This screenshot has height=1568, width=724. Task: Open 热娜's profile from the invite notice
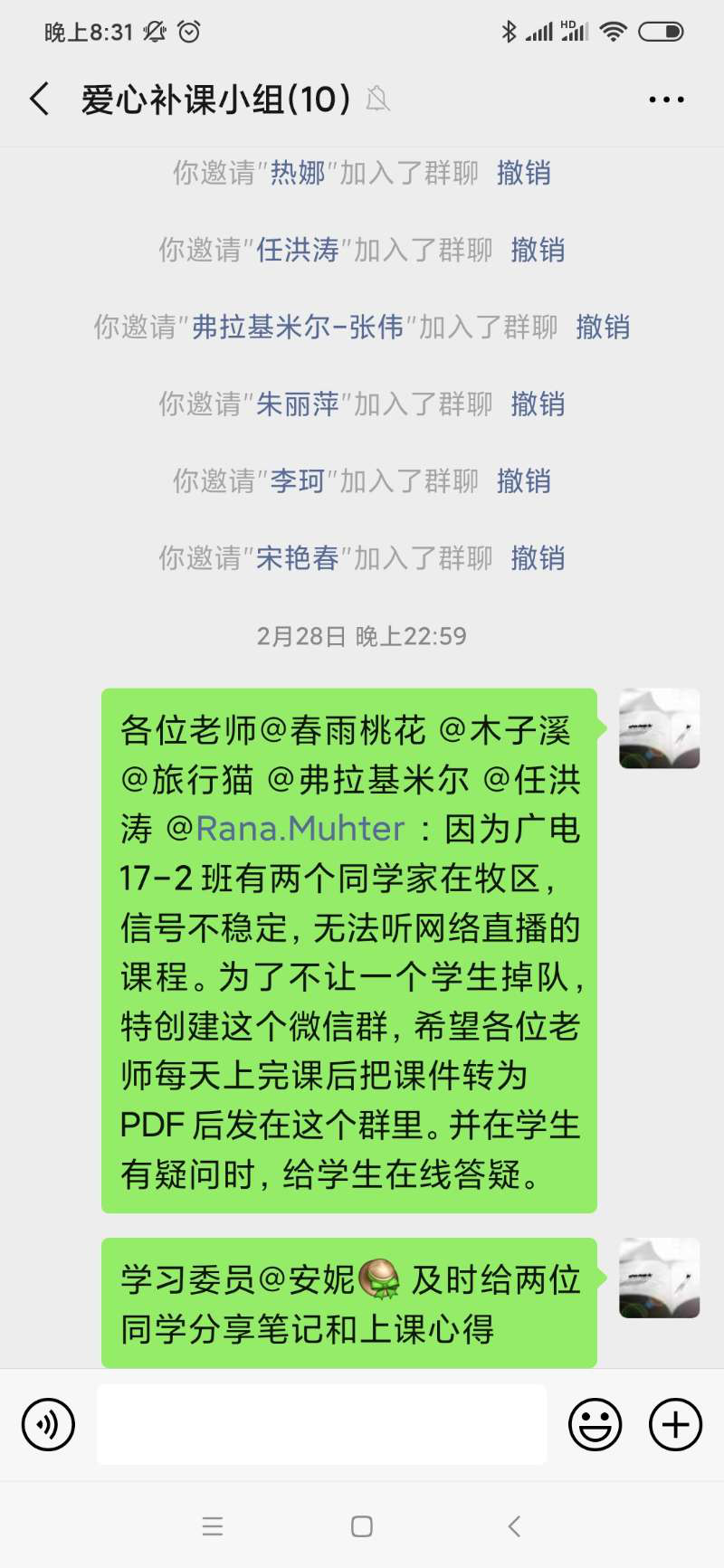[x=298, y=173]
